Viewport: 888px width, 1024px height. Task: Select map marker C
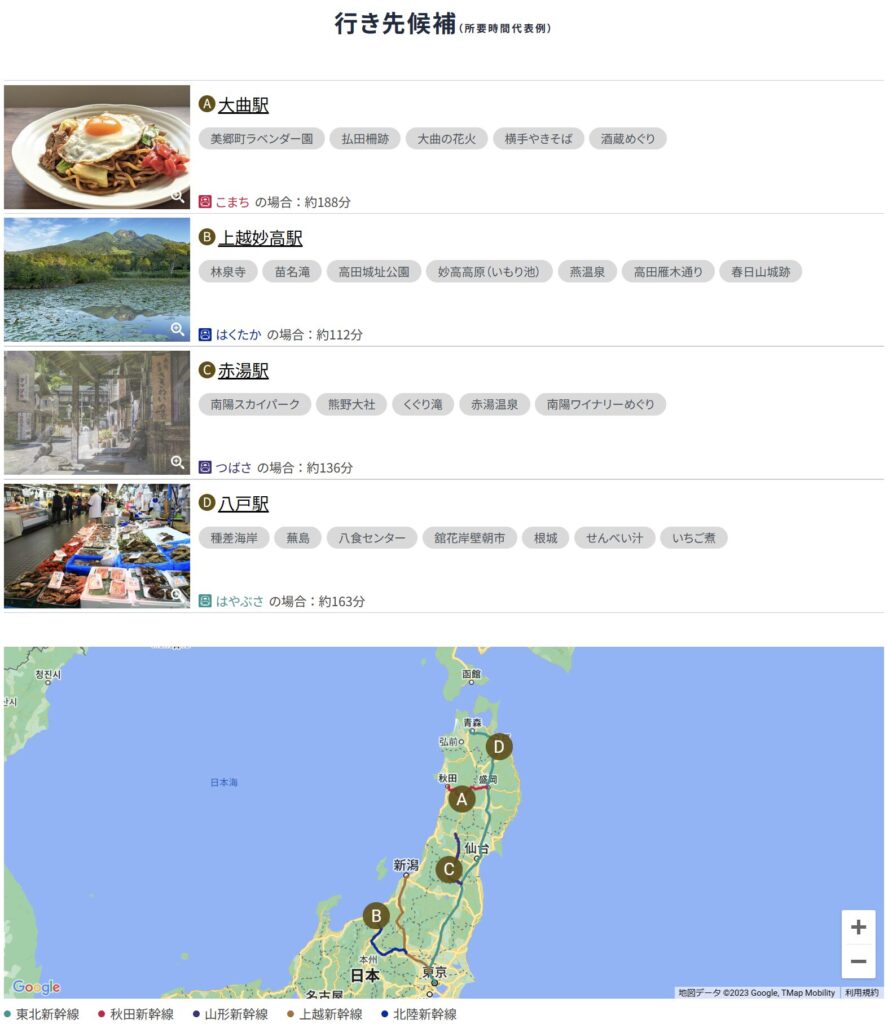[x=449, y=870]
